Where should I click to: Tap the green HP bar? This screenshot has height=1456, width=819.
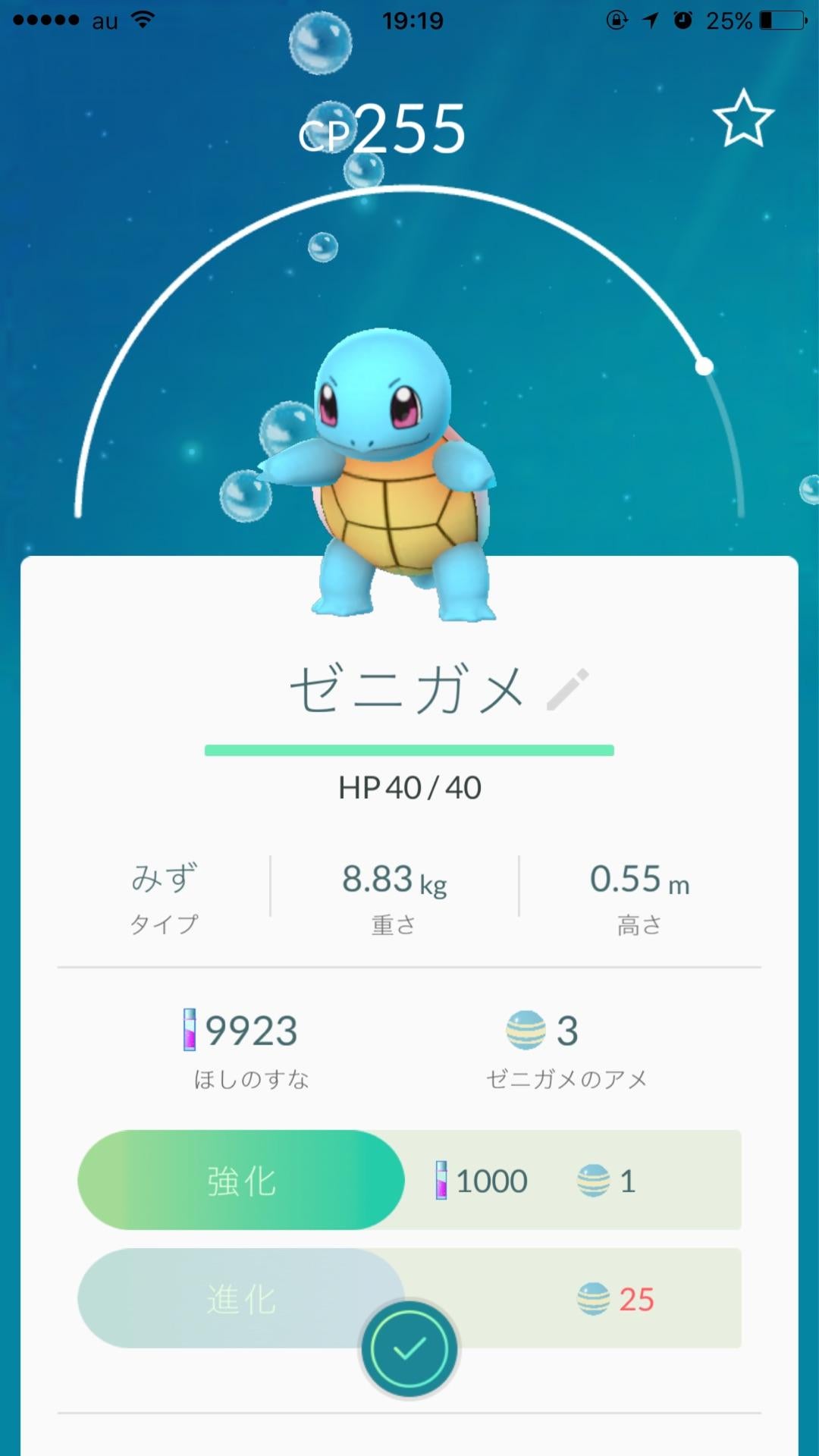(x=409, y=751)
